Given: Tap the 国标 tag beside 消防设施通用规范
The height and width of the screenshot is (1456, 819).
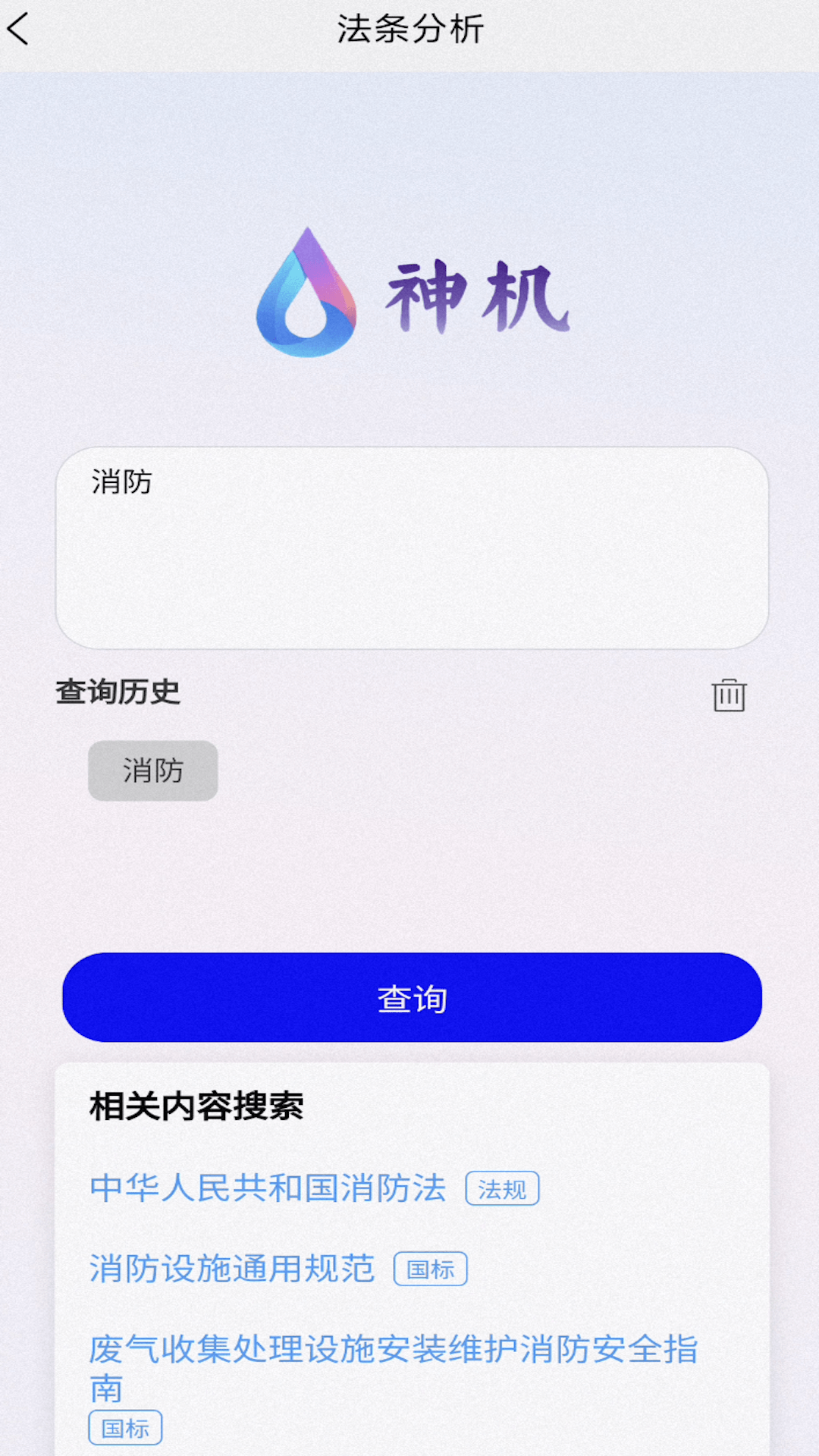Looking at the screenshot, I should click(x=430, y=1267).
